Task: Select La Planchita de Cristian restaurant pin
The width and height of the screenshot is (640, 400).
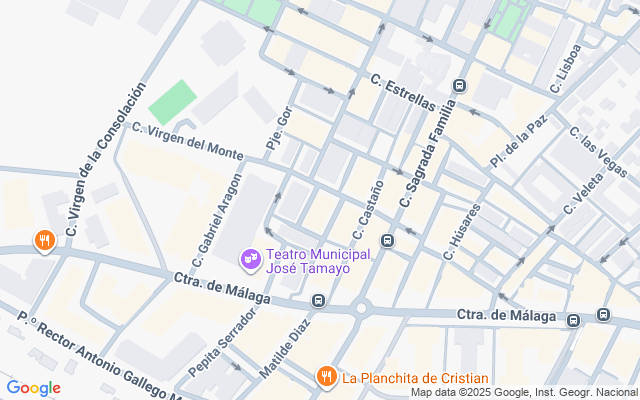Action: [x=327, y=377]
